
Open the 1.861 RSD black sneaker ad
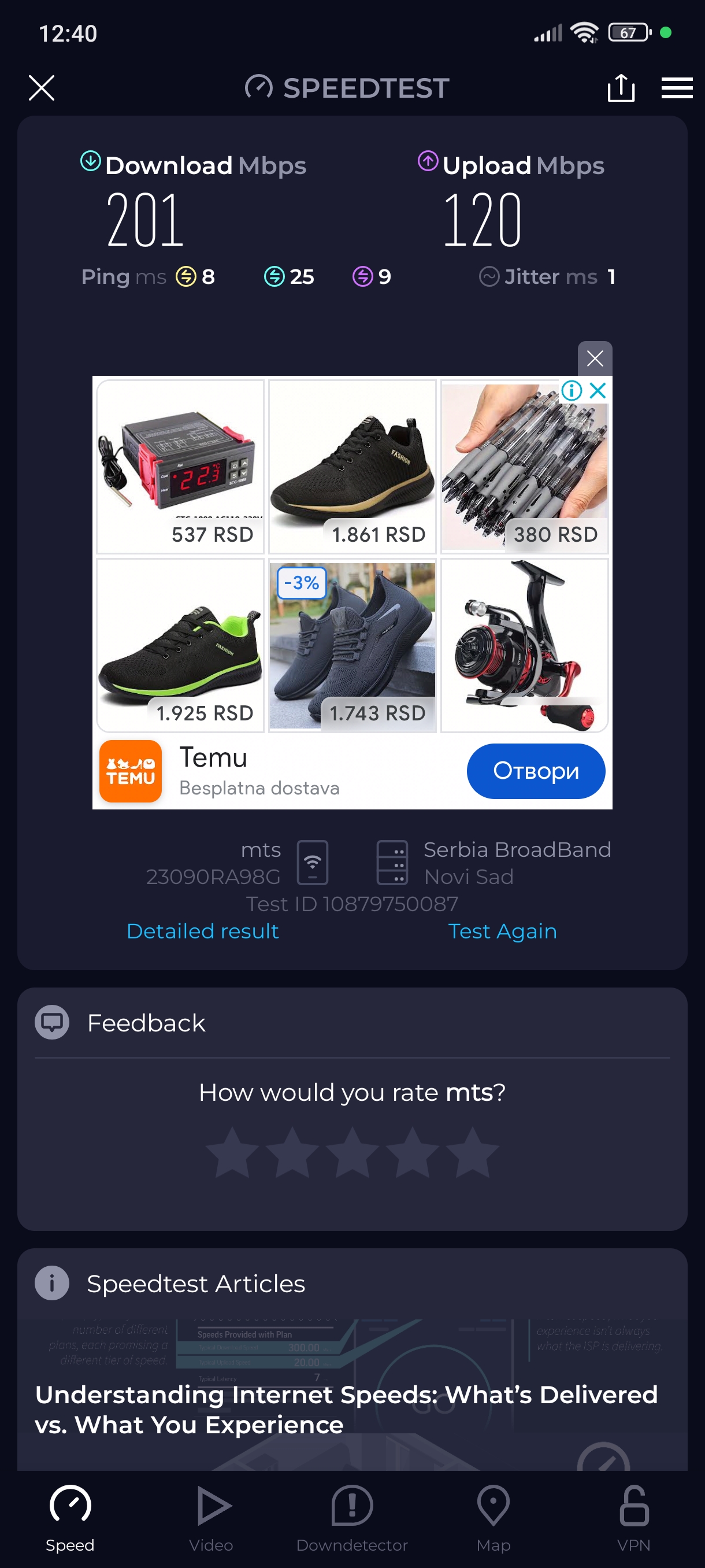[352, 466]
